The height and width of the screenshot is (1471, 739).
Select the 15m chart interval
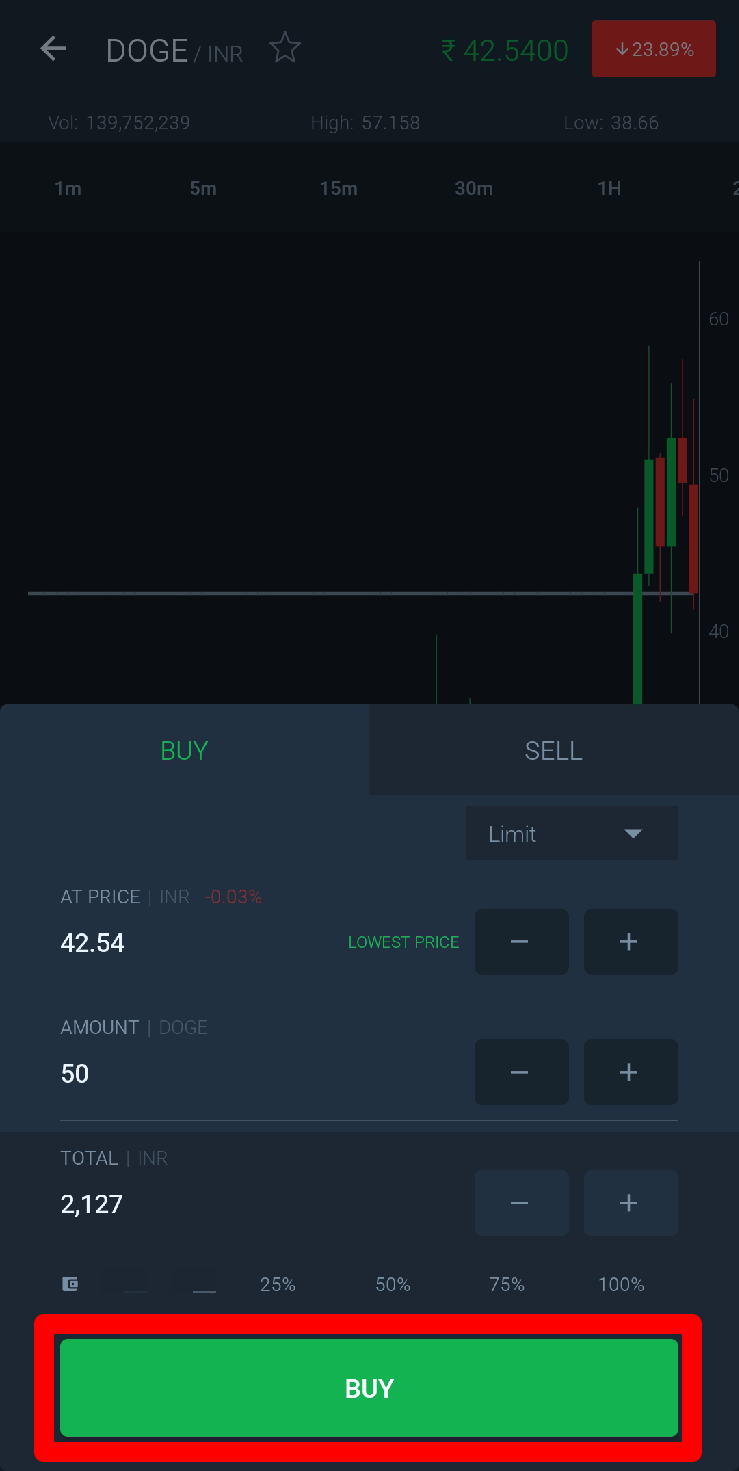(x=338, y=188)
